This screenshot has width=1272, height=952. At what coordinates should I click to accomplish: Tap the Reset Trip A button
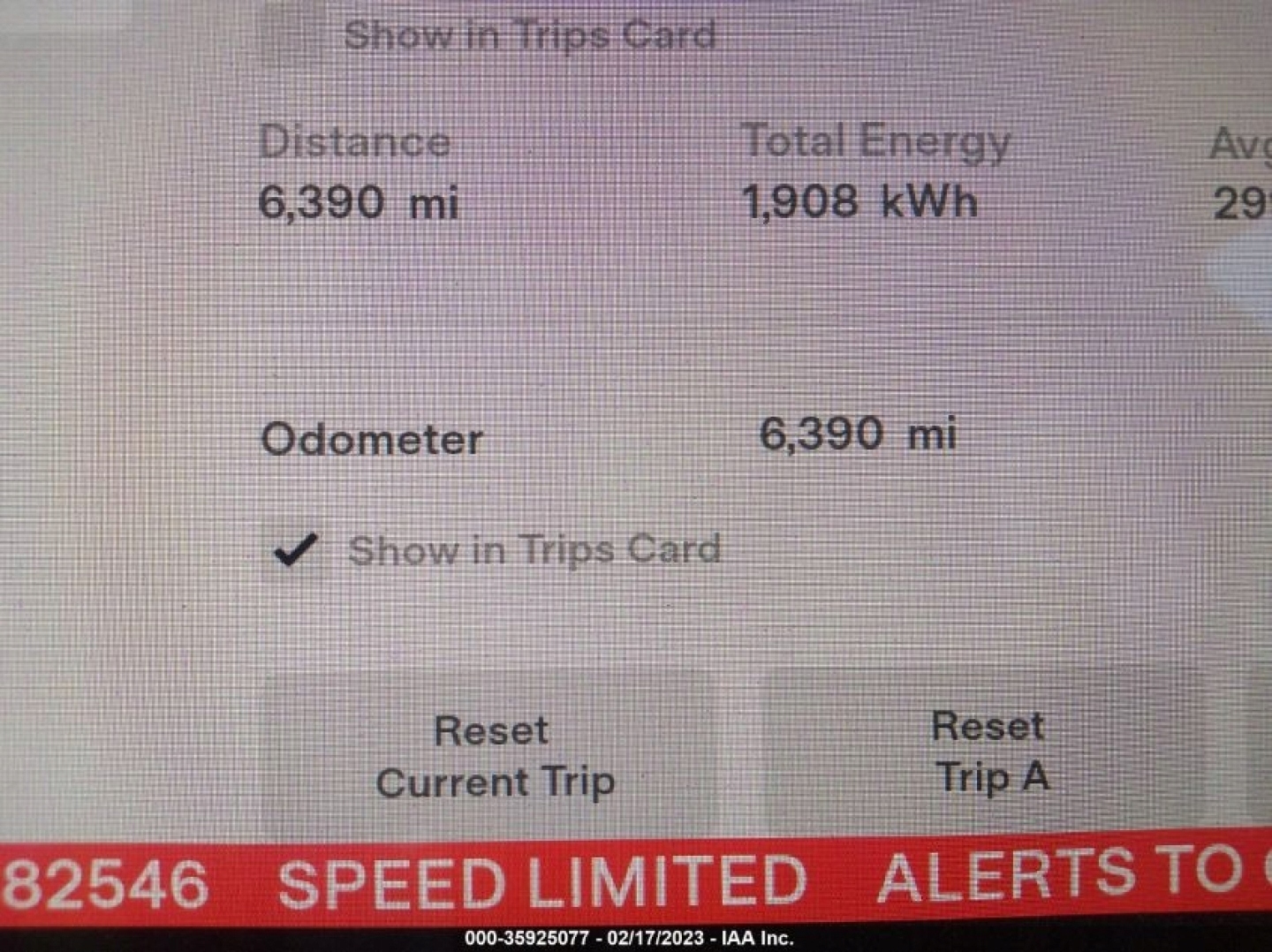coord(989,752)
